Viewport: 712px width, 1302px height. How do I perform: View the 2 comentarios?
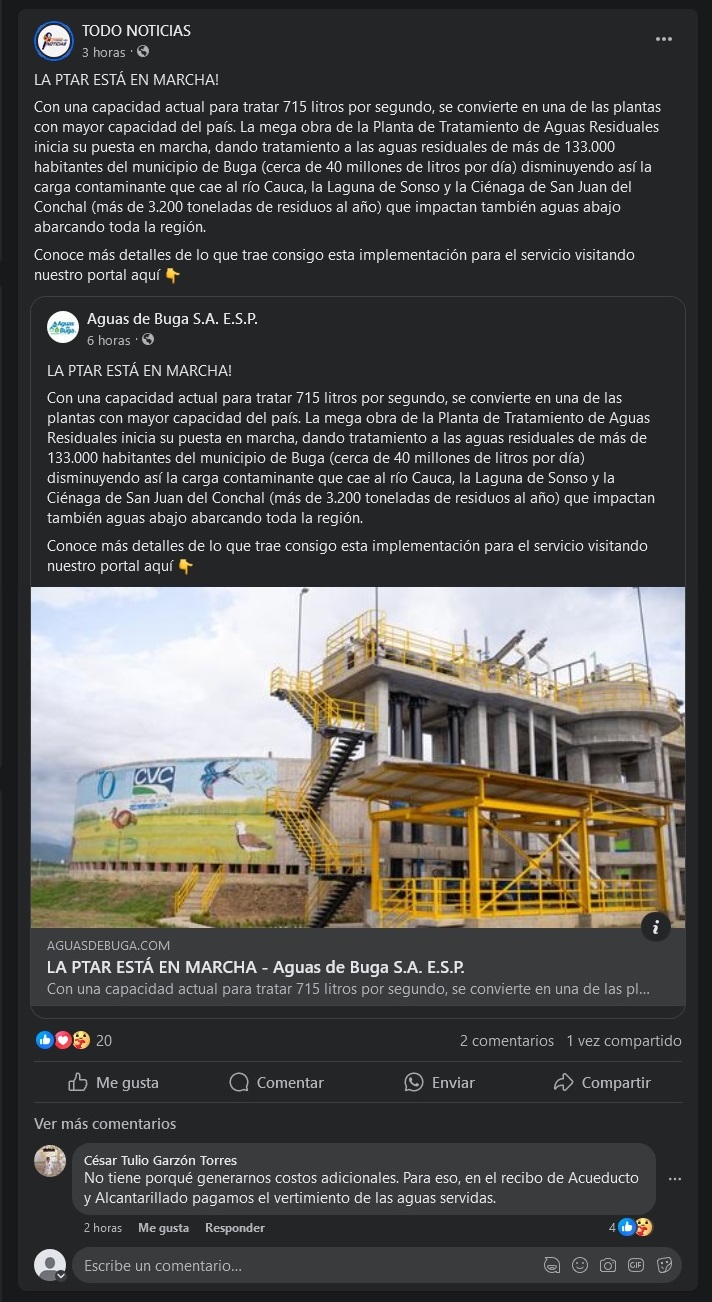coord(507,1041)
